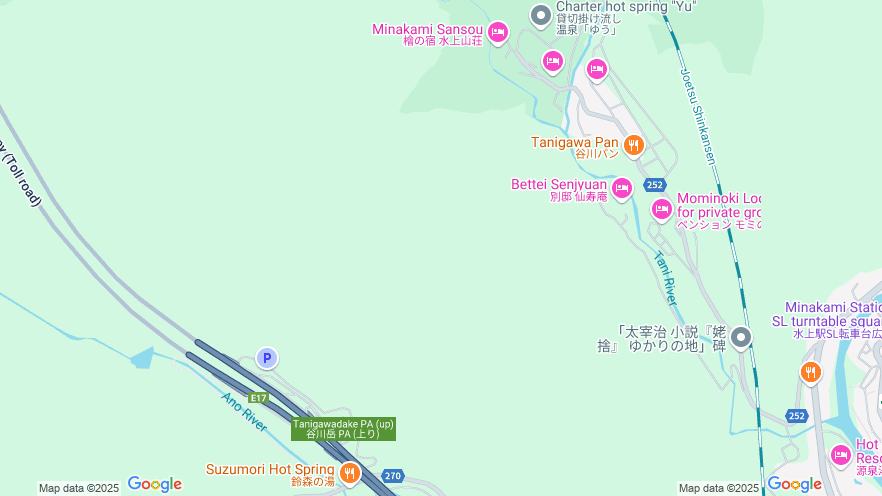The width and height of the screenshot is (882, 496).
Task: Tap the Dazai Osamu monument pin
Action: [x=741, y=337]
